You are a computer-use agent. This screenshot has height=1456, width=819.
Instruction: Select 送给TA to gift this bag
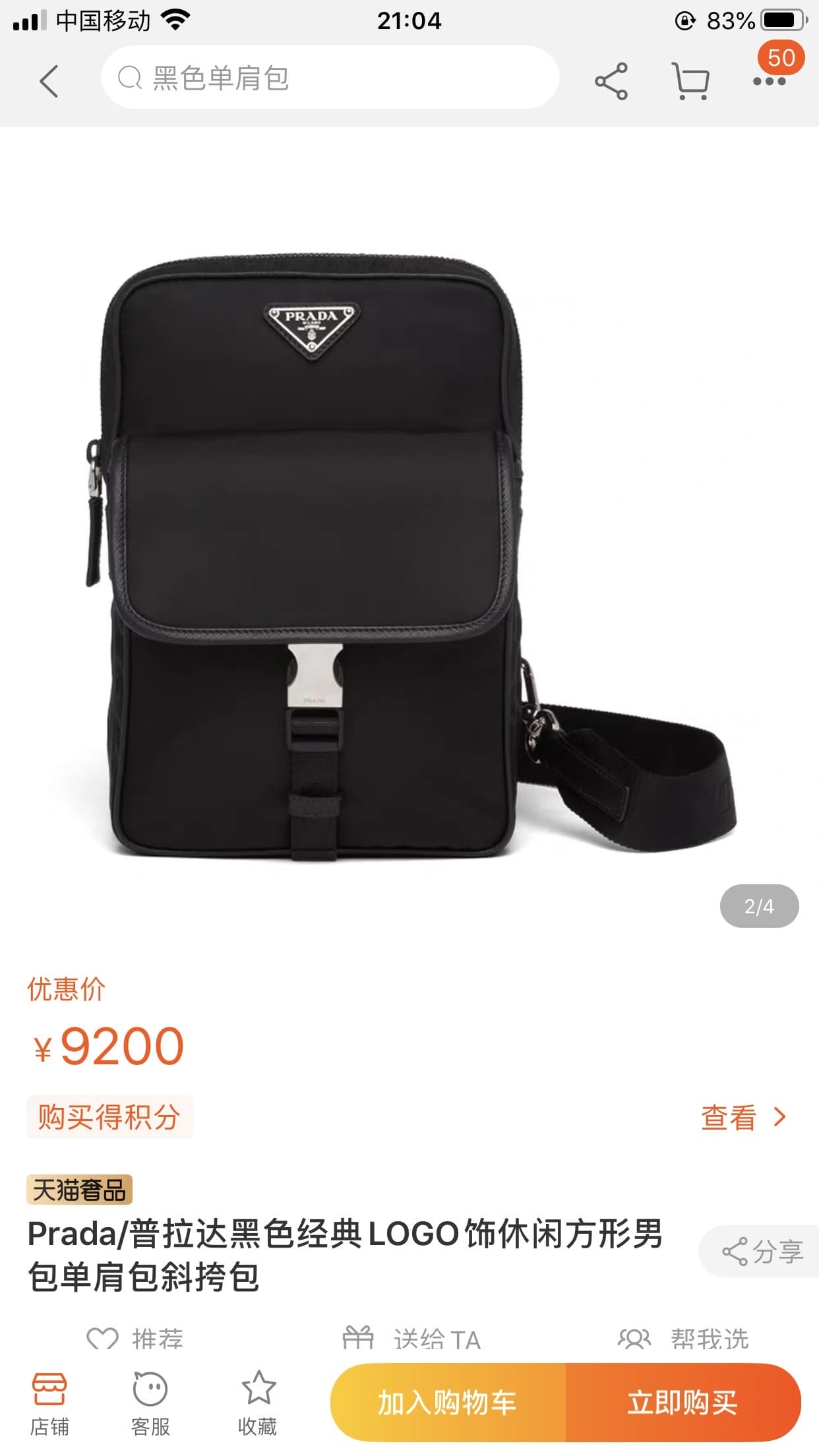point(412,1339)
